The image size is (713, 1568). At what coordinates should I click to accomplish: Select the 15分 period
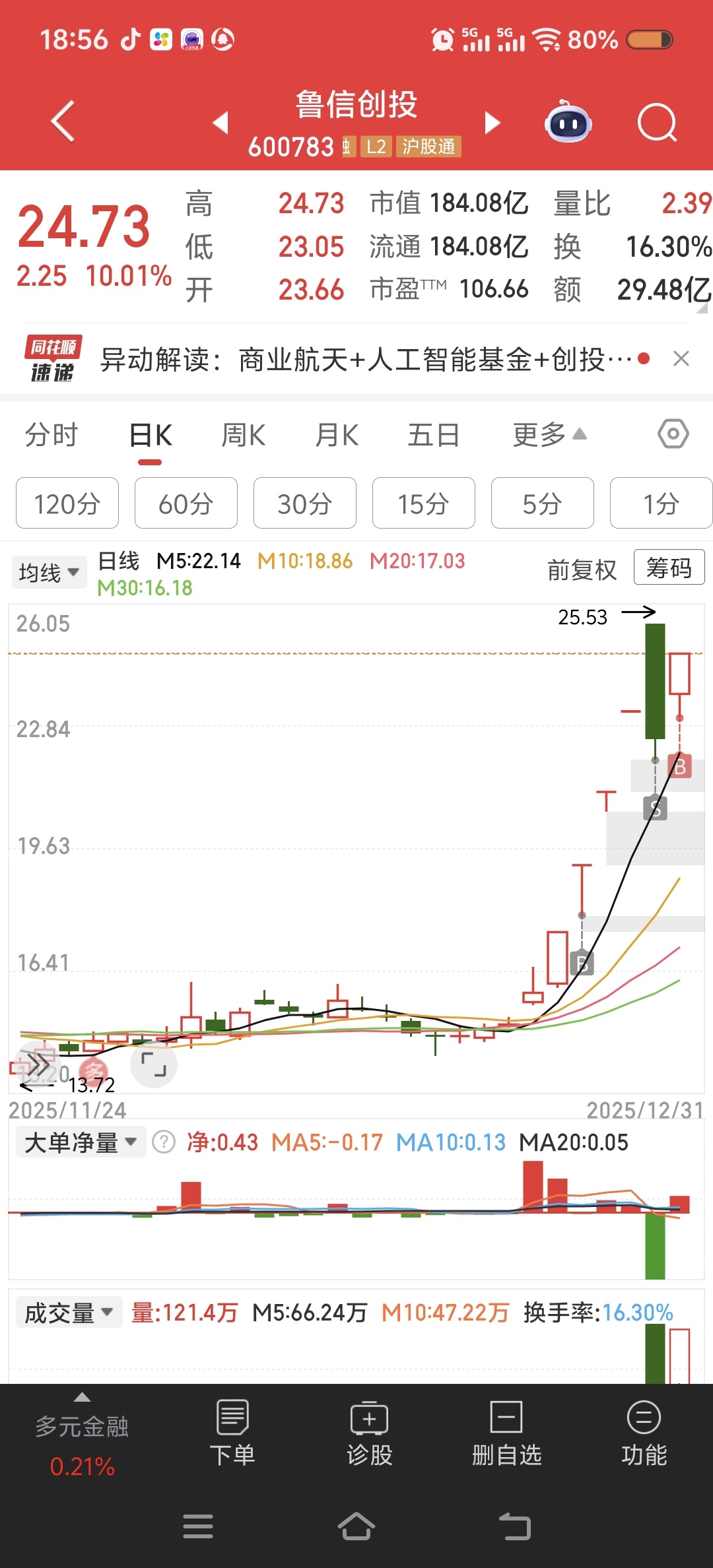point(423,504)
